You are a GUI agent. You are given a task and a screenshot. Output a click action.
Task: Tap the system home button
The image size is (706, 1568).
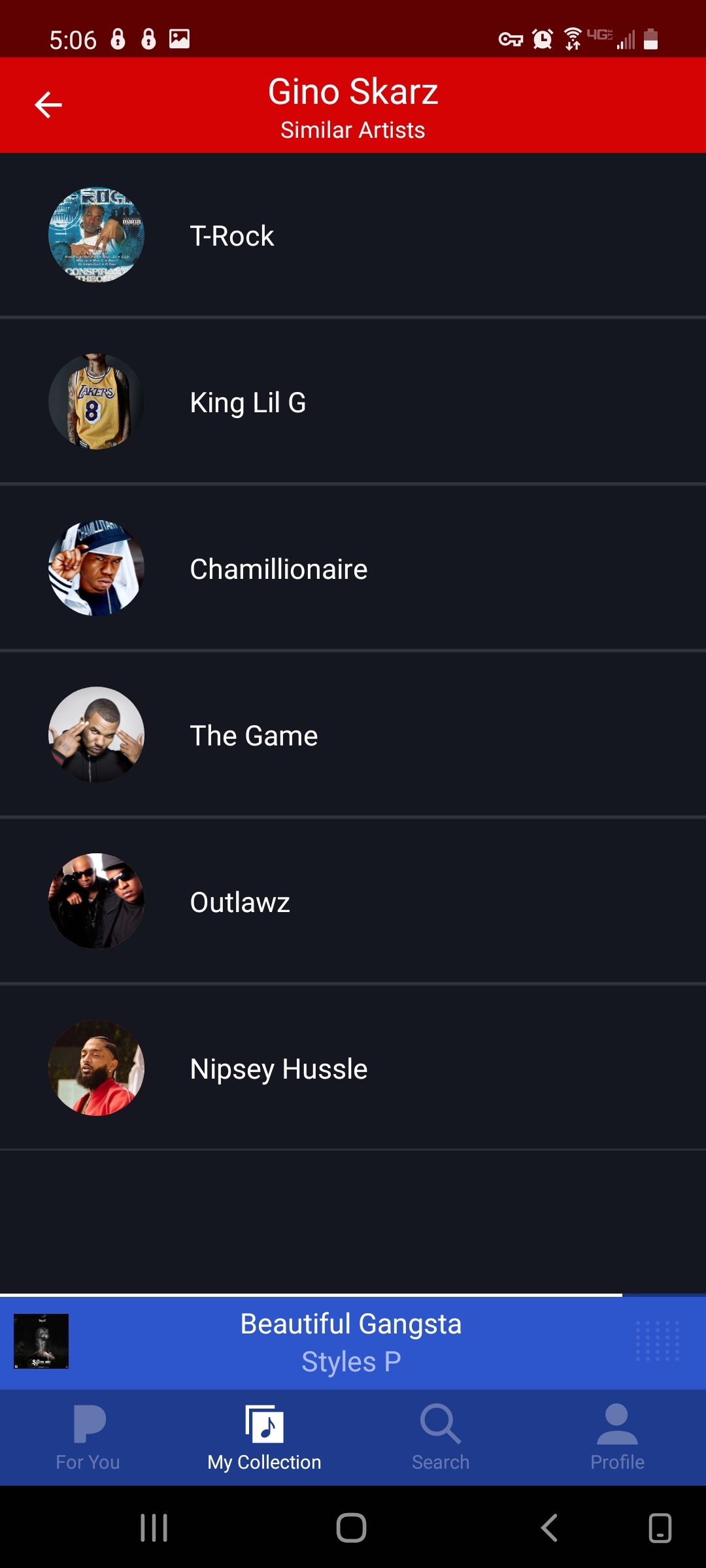[352, 1527]
